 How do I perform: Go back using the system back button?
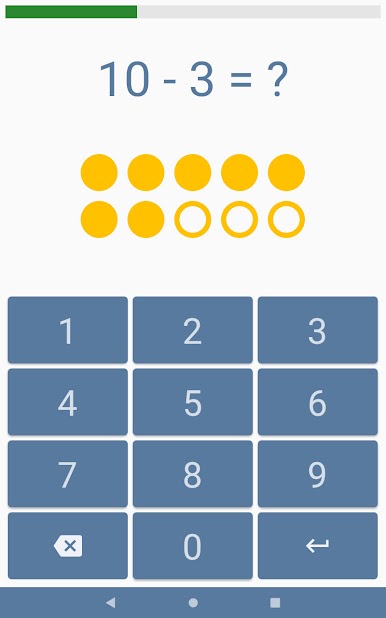pos(111,602)
